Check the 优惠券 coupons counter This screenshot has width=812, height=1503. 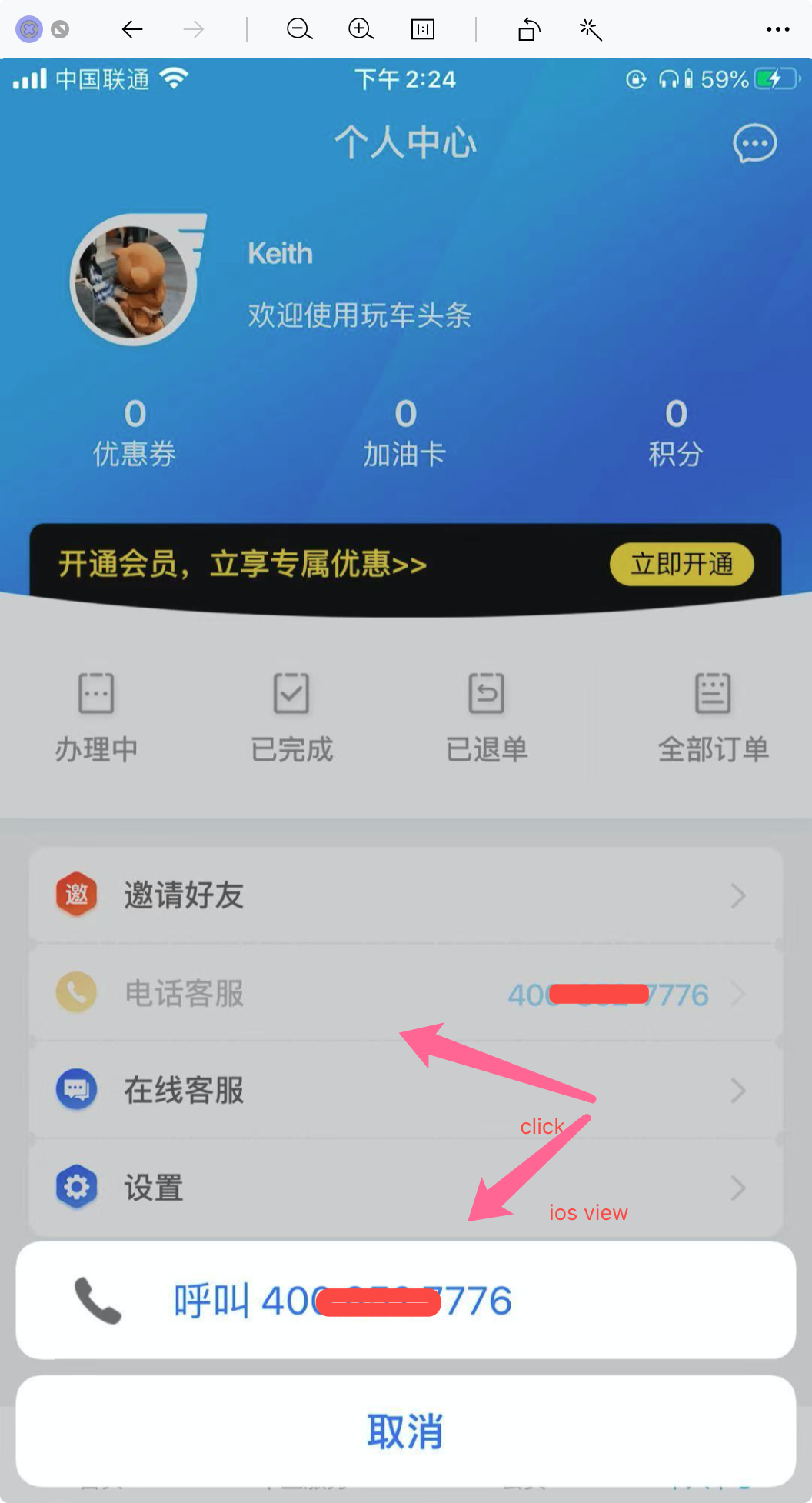(135, 431)
